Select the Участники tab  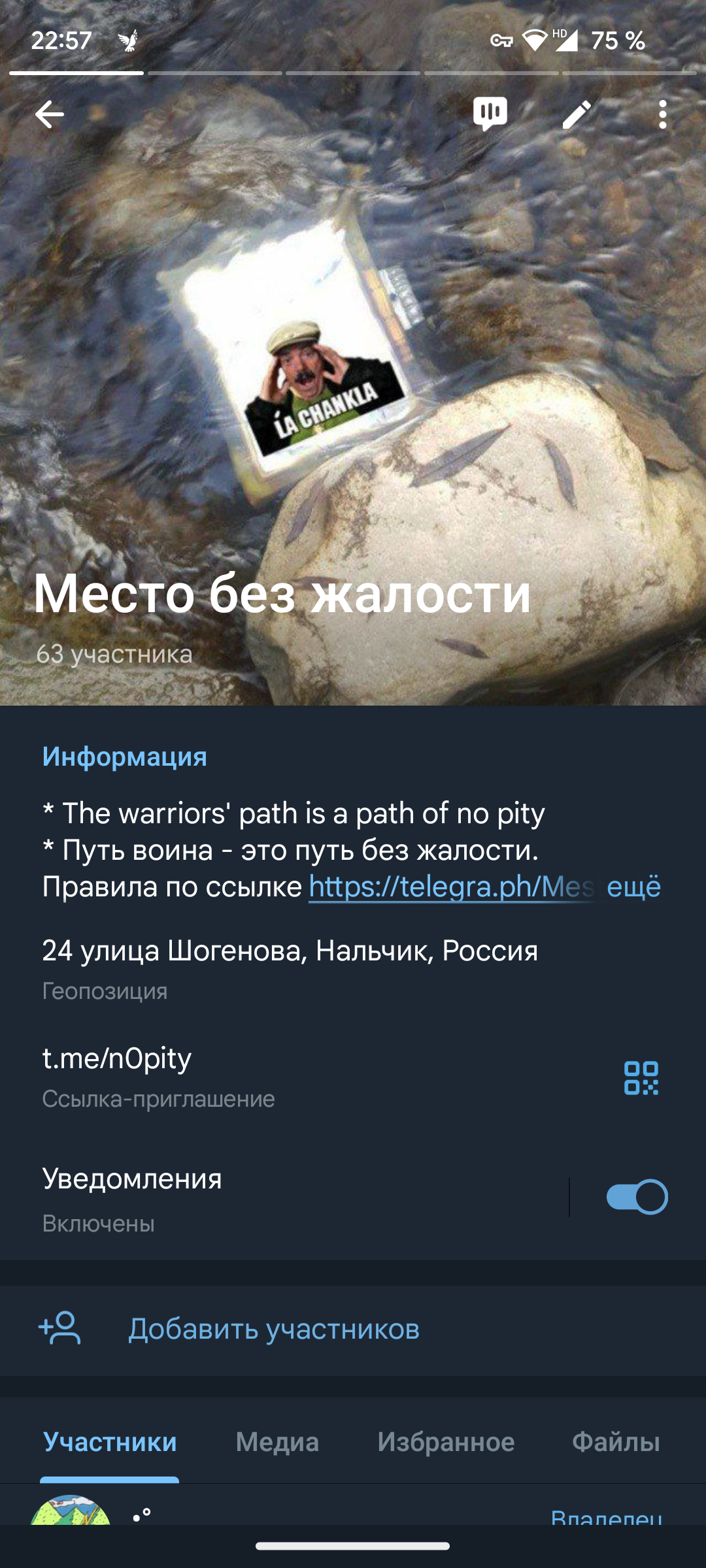110,1442
